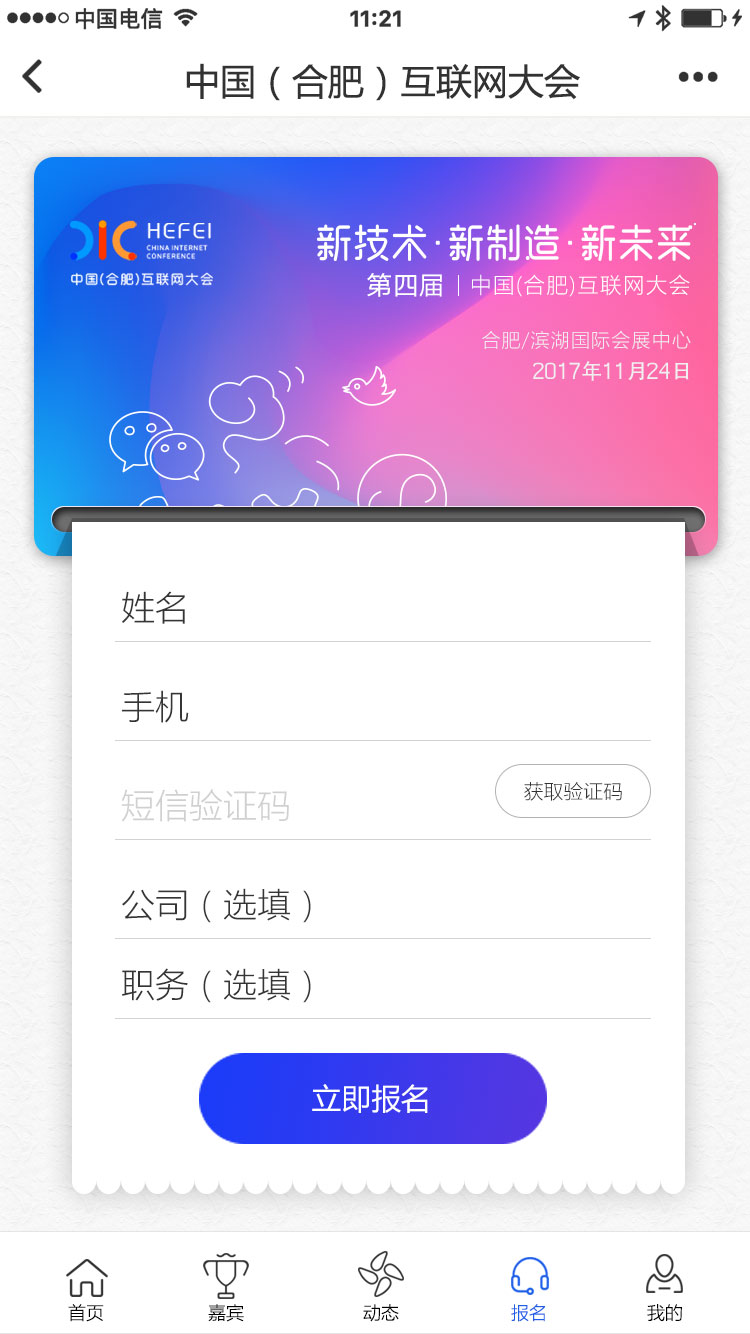This screenshot has width=750, height=1334.
Task: Switch to the 动态 news tab
Action: pyautogui.click(x=381, y=1288)
